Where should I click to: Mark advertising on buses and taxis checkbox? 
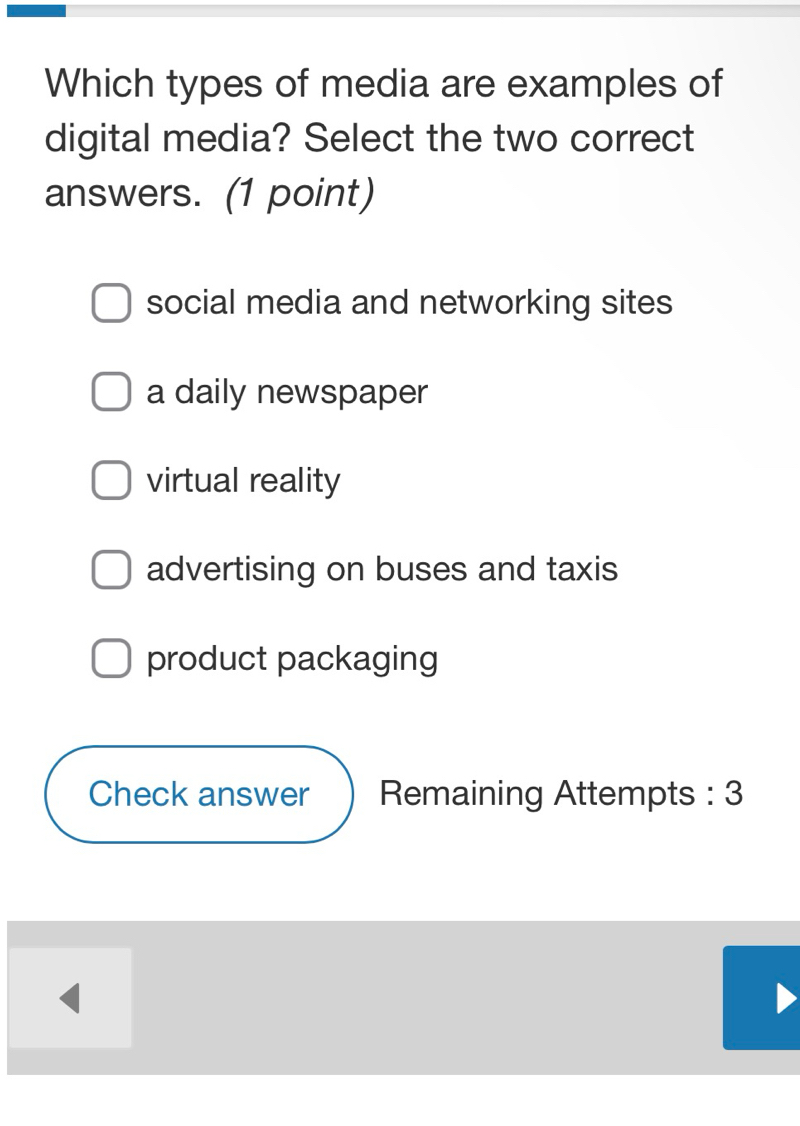(x=111, y=569)
